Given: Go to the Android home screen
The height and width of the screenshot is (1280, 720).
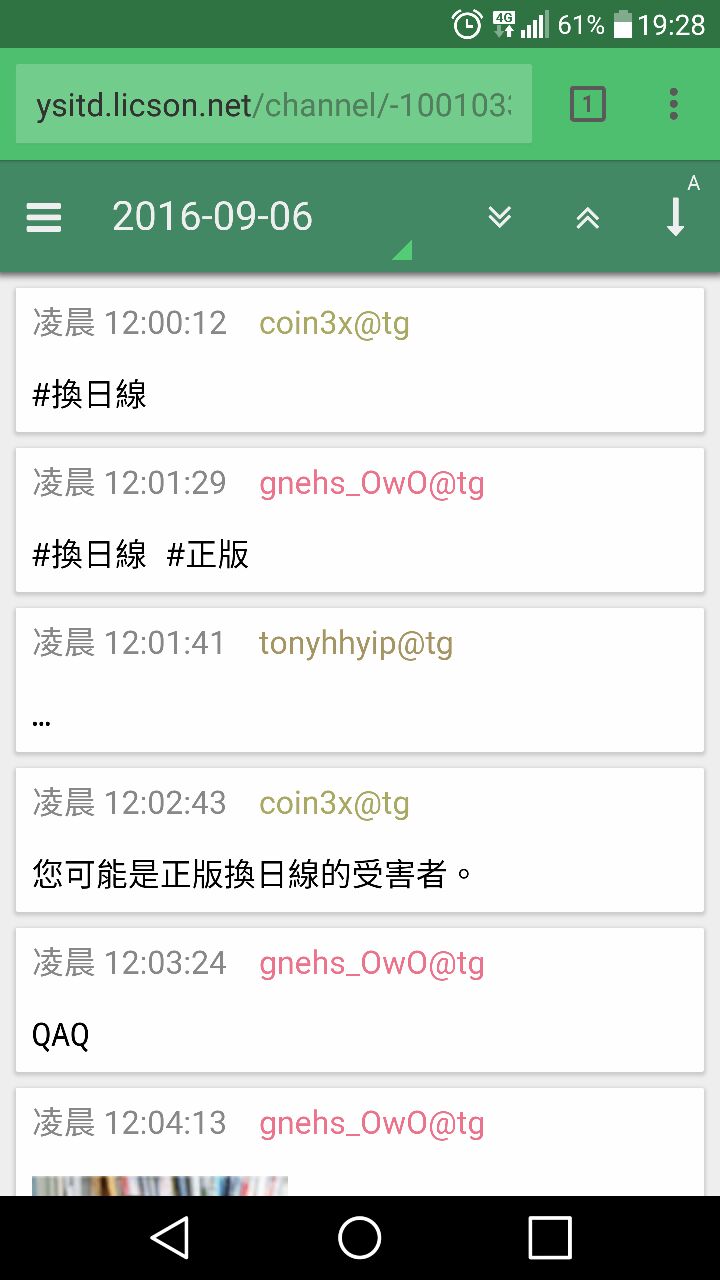Looking at the screenshot, I should pyautogui.click(x=360, y=1238).
